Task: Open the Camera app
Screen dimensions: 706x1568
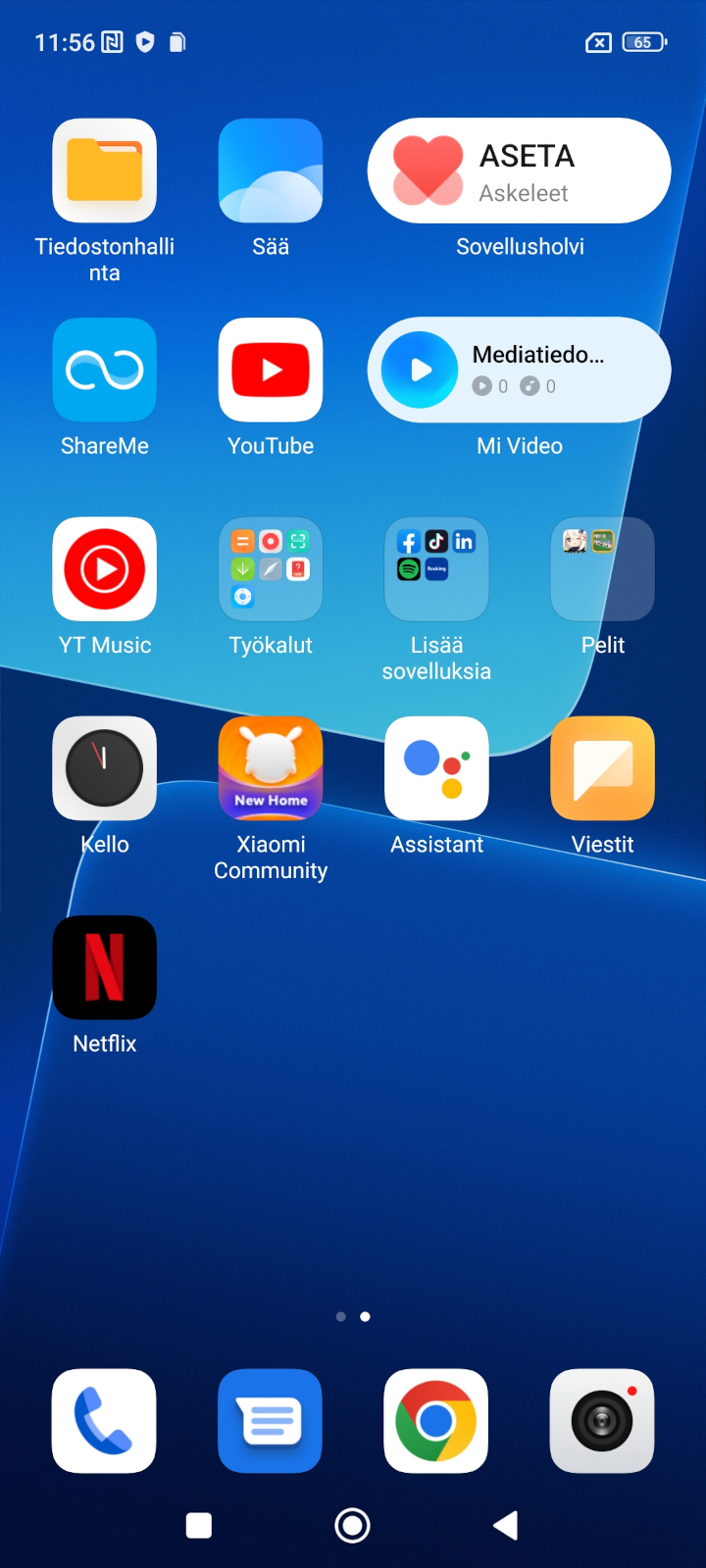Action: [602, 1421]
